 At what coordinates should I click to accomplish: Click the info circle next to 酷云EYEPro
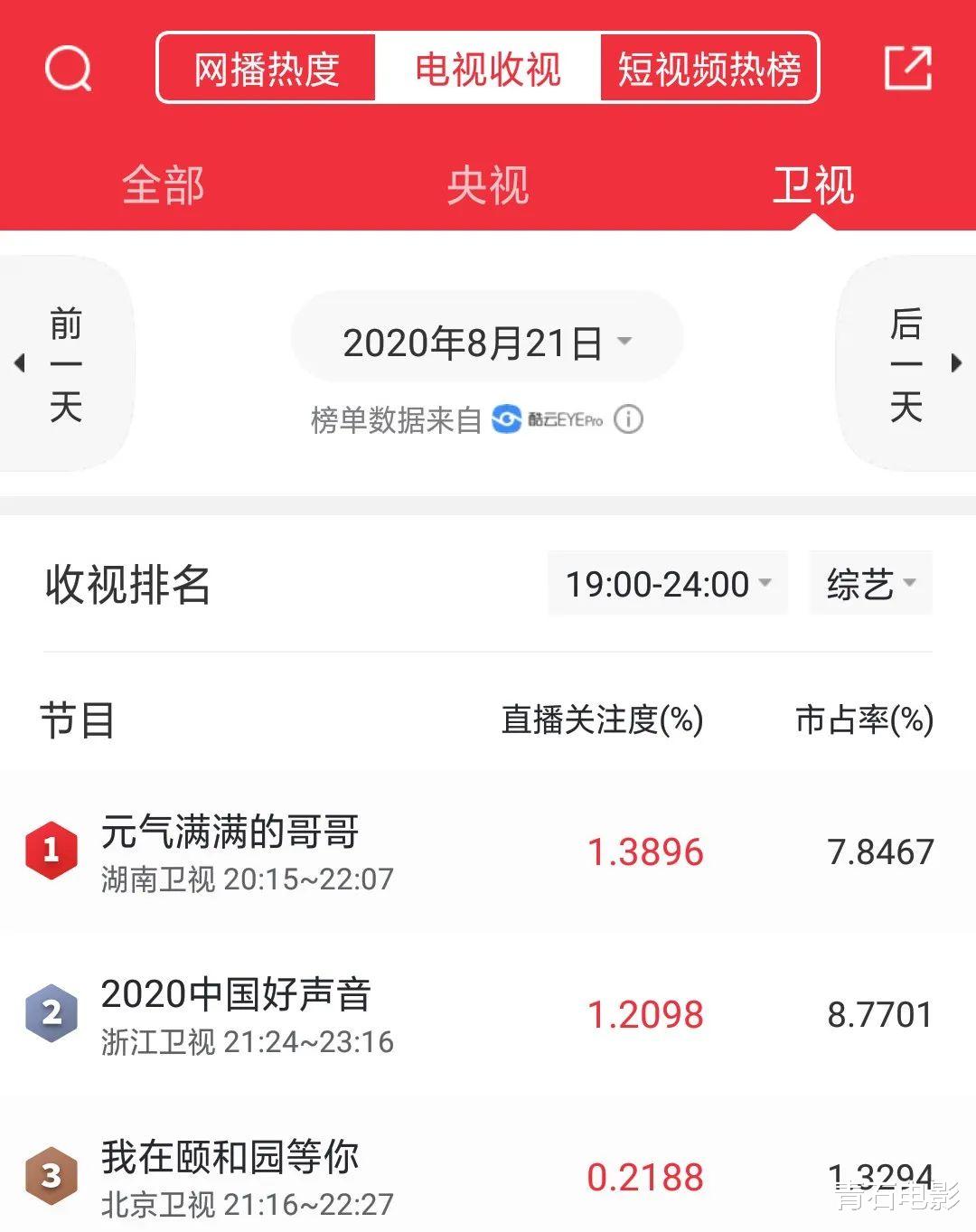(627, 419)
